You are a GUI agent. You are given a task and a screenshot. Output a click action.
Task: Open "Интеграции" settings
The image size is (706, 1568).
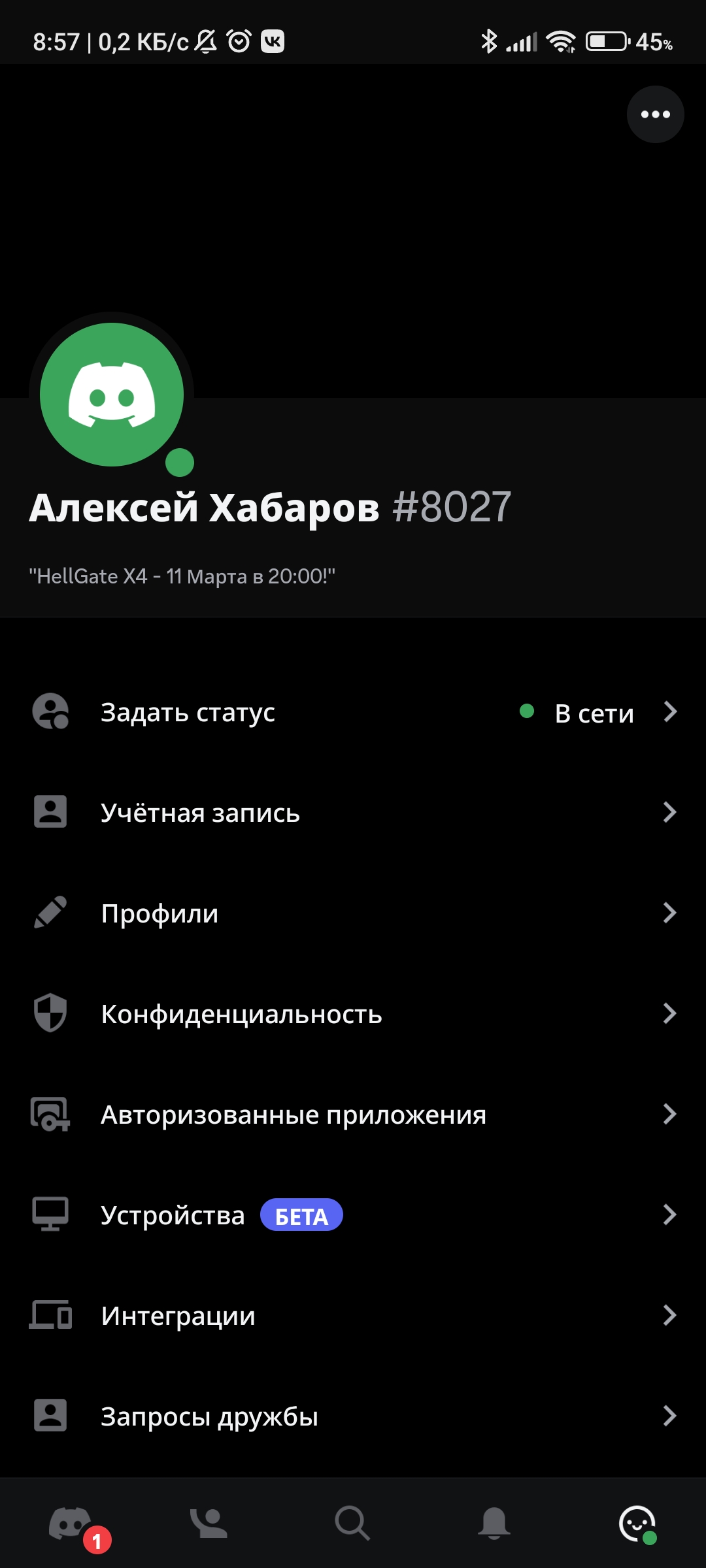point(353,1316)
